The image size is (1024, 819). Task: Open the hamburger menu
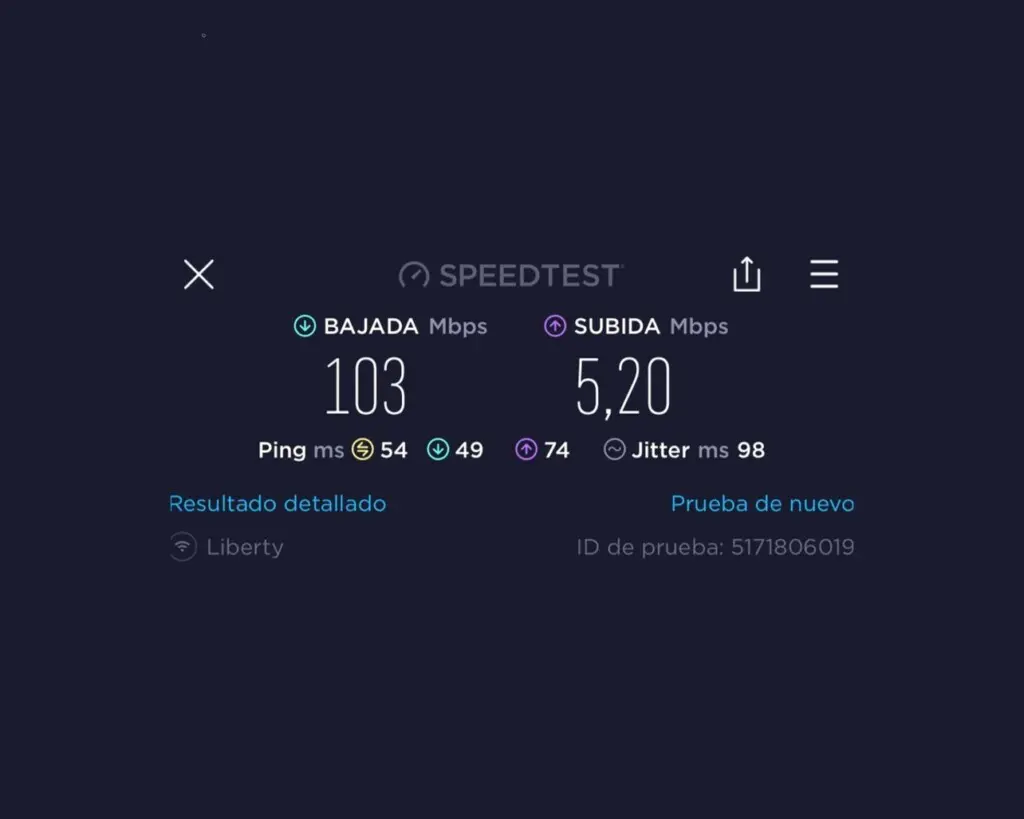824,274
